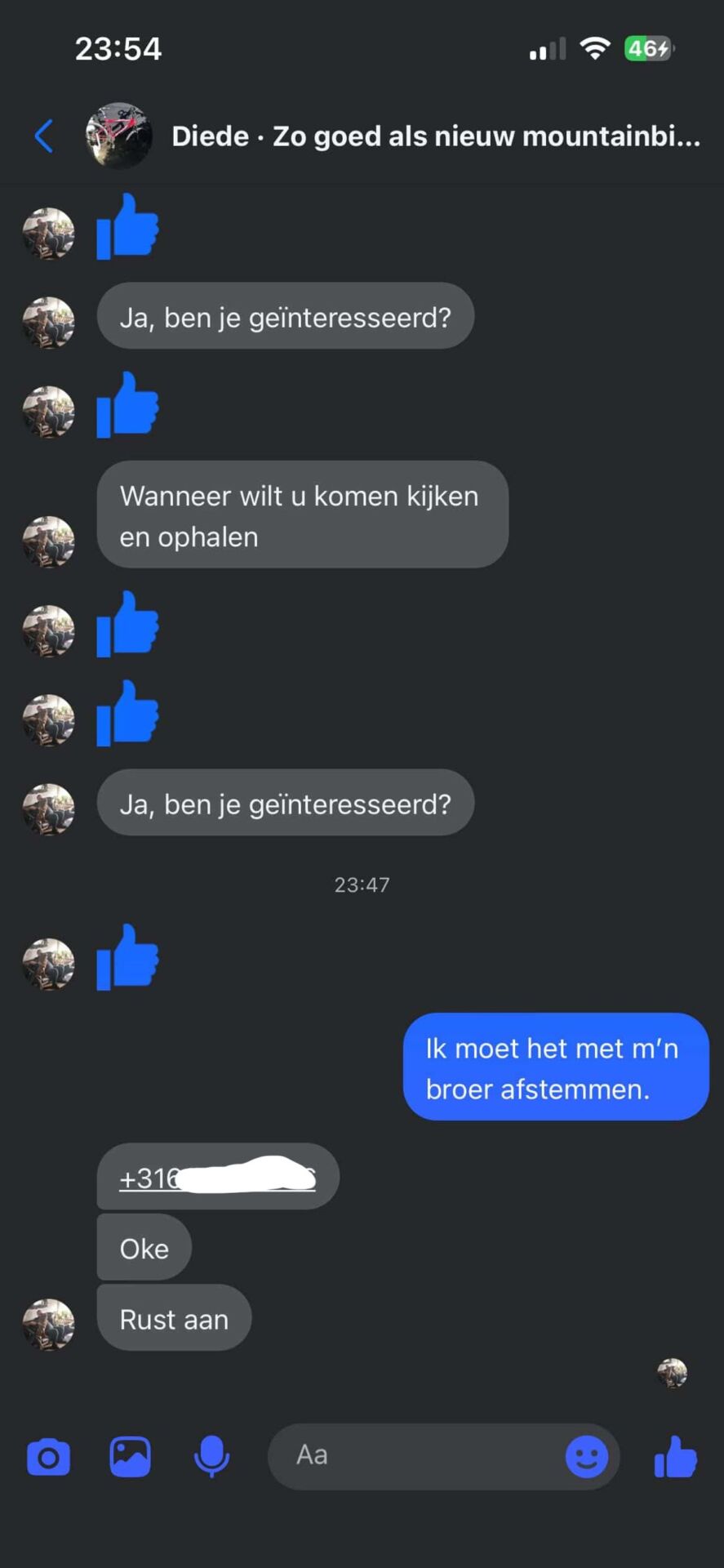Viewport: 724px width, 1568px height.
Task: Record a voice message with the microphone
Action: pos(211,1457)
